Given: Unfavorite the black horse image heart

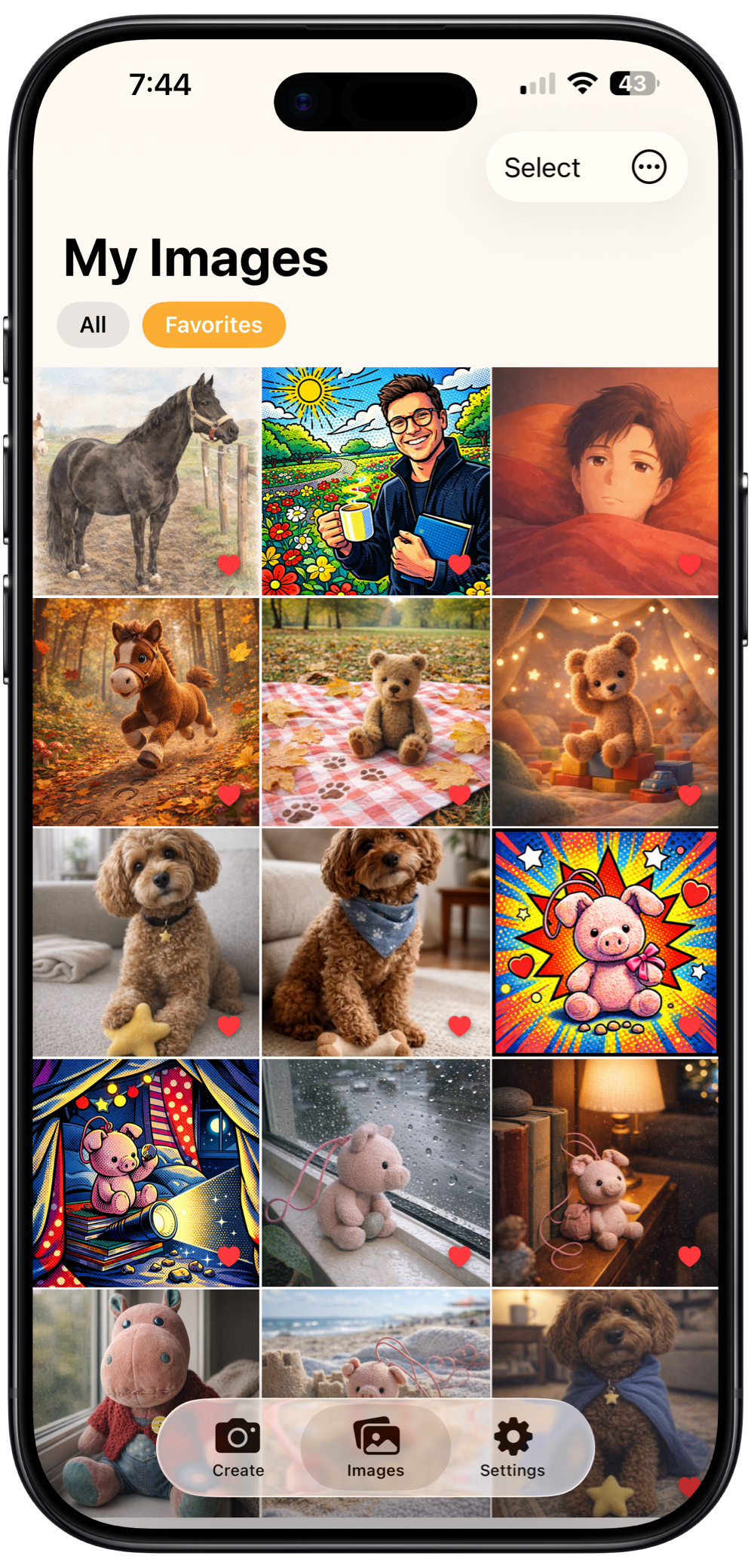Looking at the screenshot, I should tap(228, 564).
